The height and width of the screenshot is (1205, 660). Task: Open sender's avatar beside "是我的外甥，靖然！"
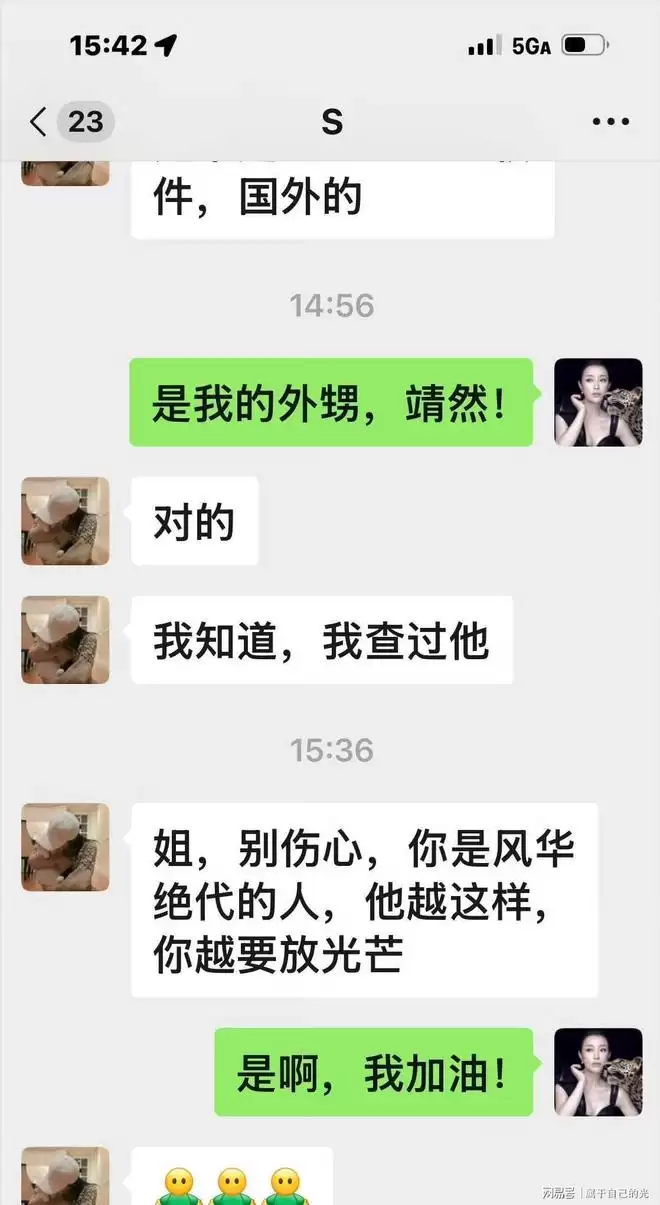pyautogui.click(x=598, y=402)
